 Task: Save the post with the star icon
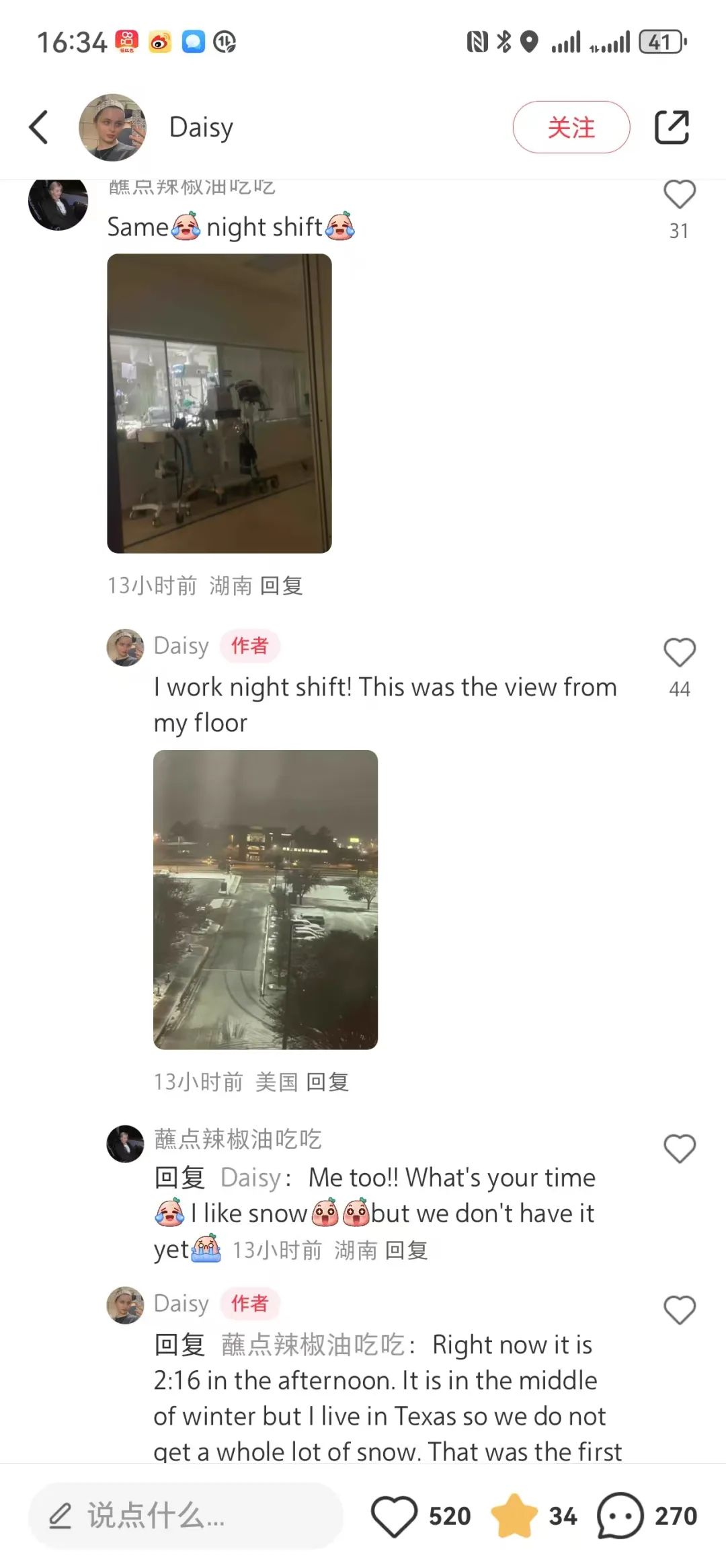514,1516
